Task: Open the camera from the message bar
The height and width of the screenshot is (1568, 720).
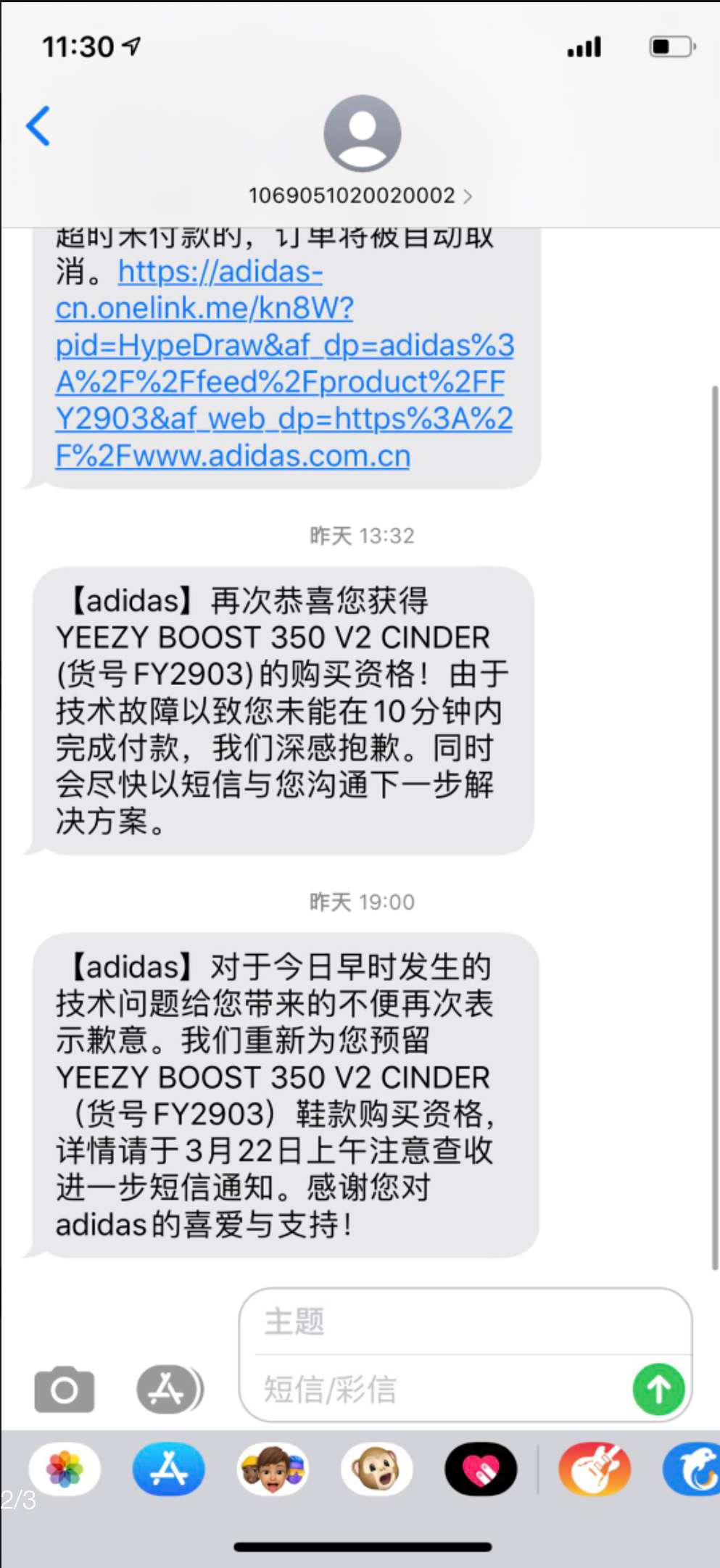Action: [x=64, y=1389]
